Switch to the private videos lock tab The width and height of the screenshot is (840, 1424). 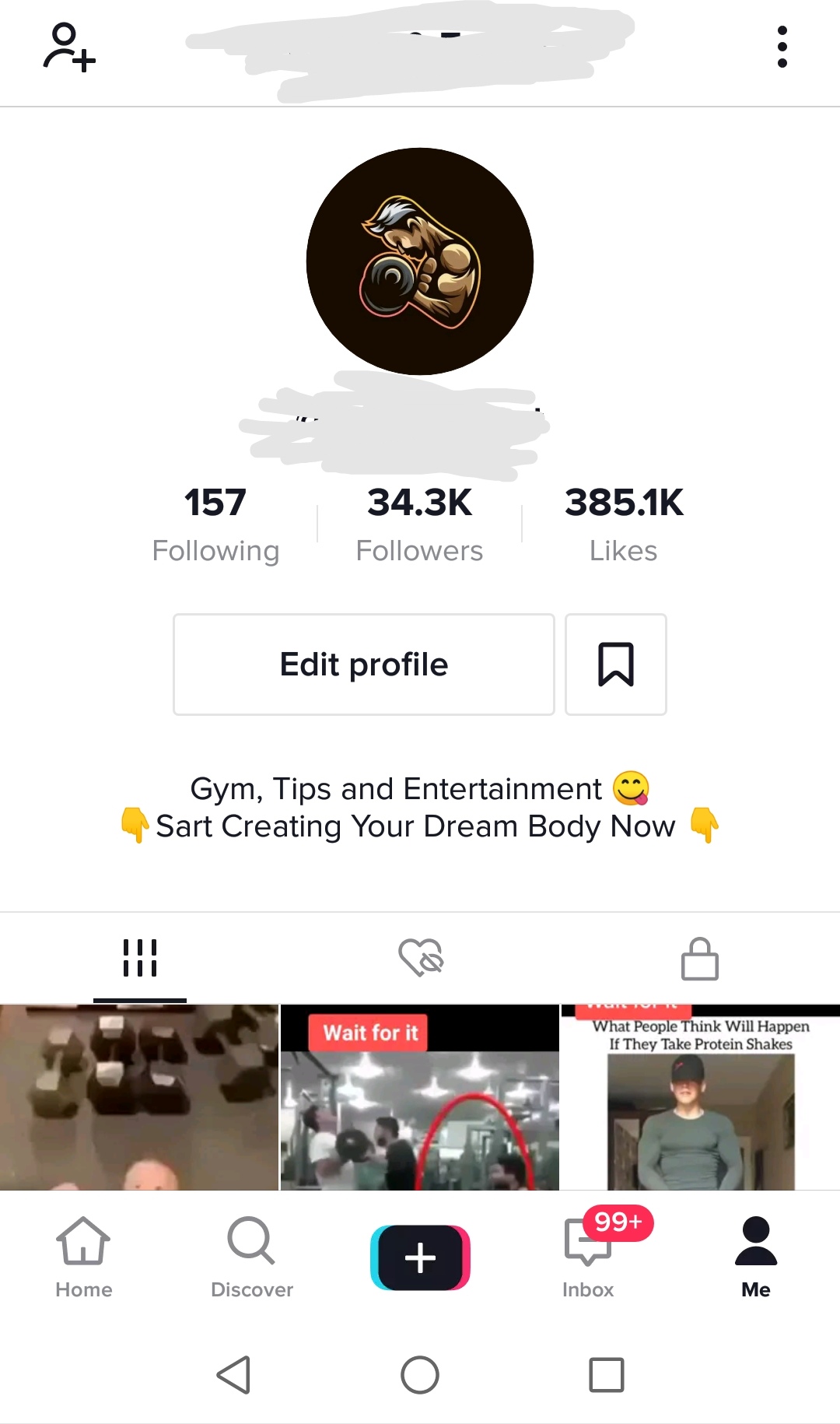699,958
